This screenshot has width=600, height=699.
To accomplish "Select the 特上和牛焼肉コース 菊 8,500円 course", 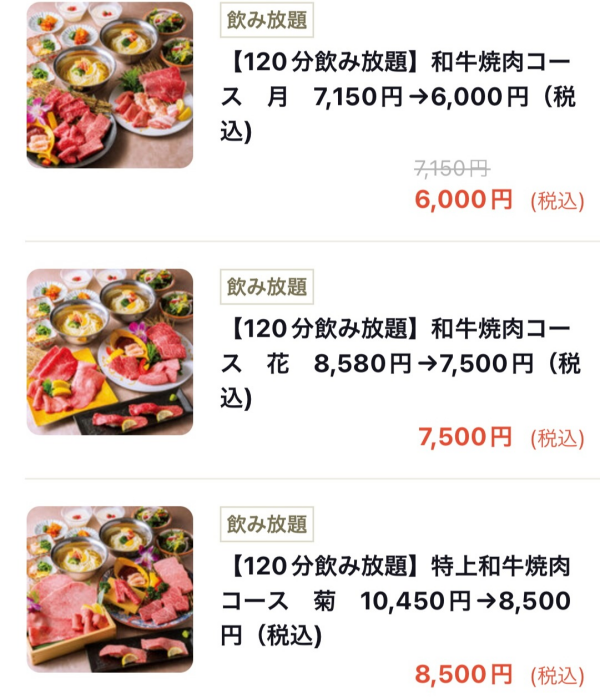I will coord(400,602).
